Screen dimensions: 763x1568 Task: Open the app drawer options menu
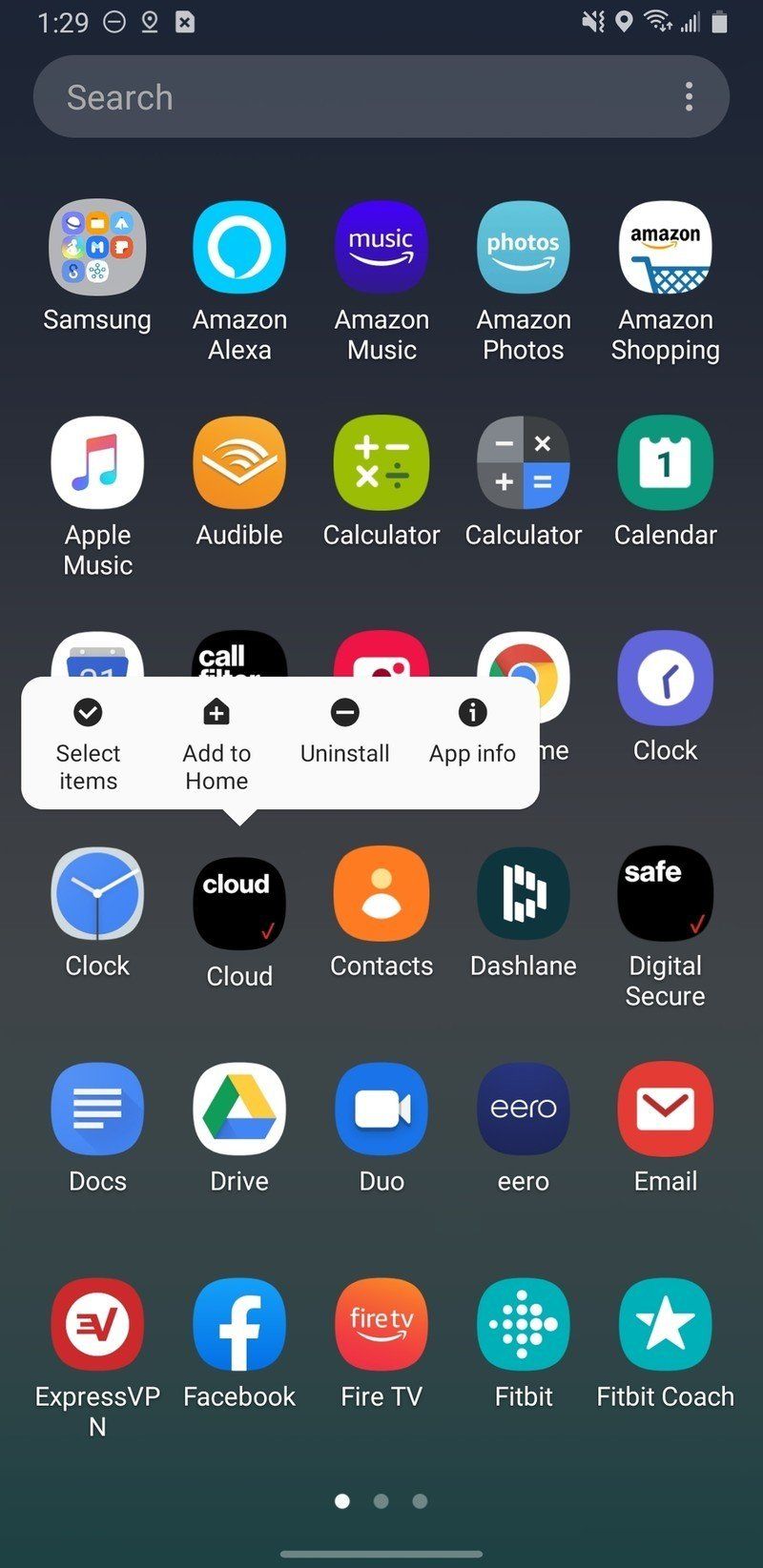tap(689, 95)
